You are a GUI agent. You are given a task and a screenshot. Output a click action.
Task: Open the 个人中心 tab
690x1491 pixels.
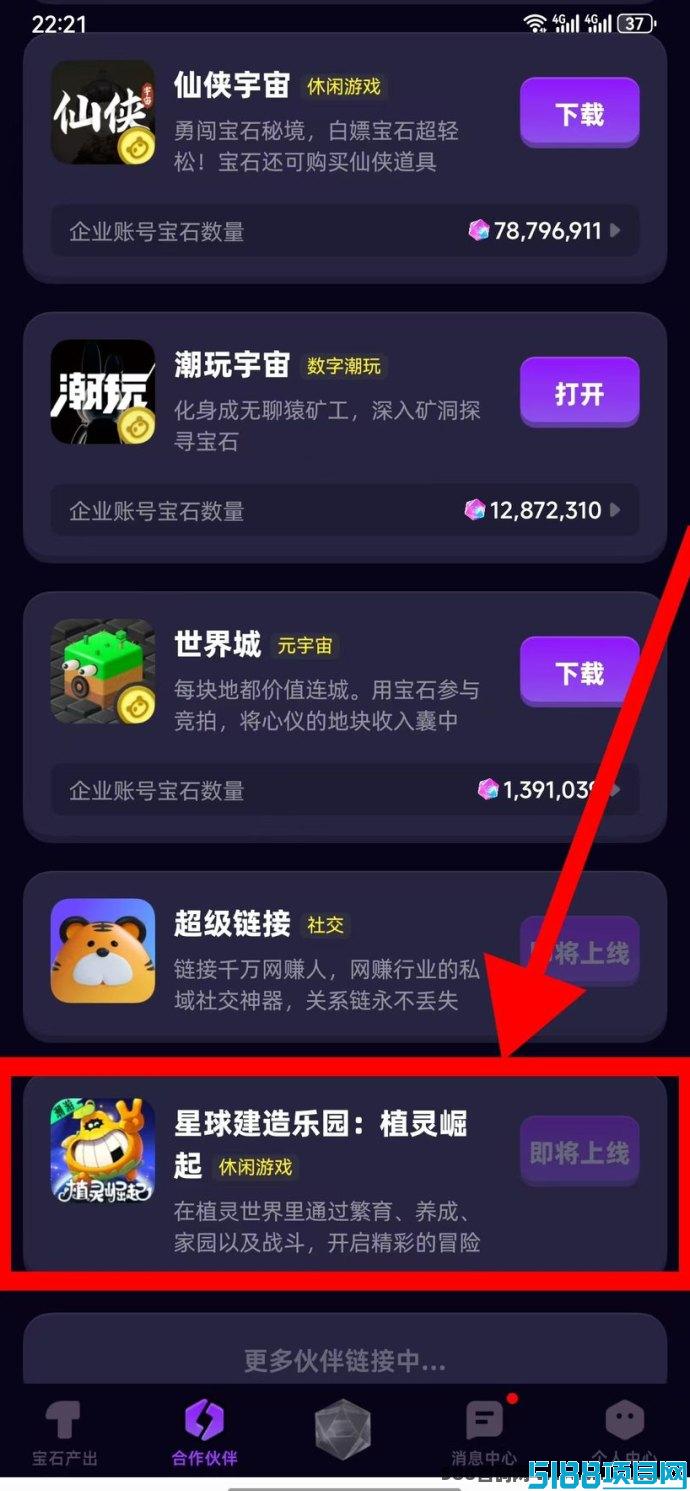pos(625,1432)
